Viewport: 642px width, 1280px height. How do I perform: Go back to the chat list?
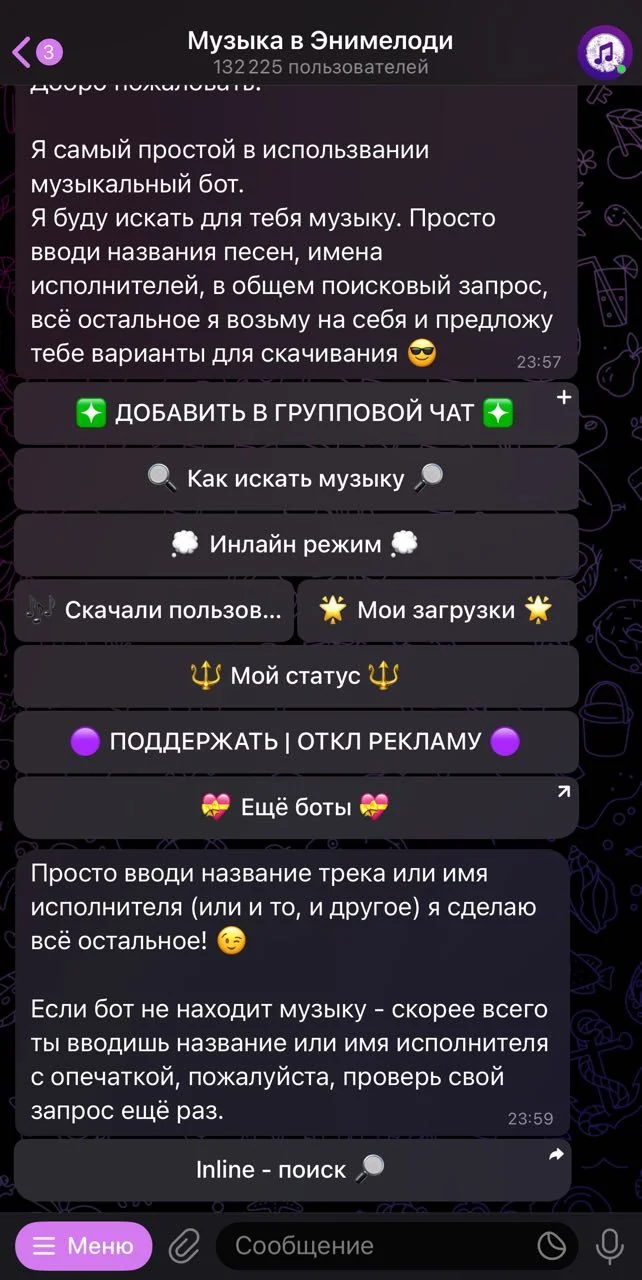pos(37,51)
